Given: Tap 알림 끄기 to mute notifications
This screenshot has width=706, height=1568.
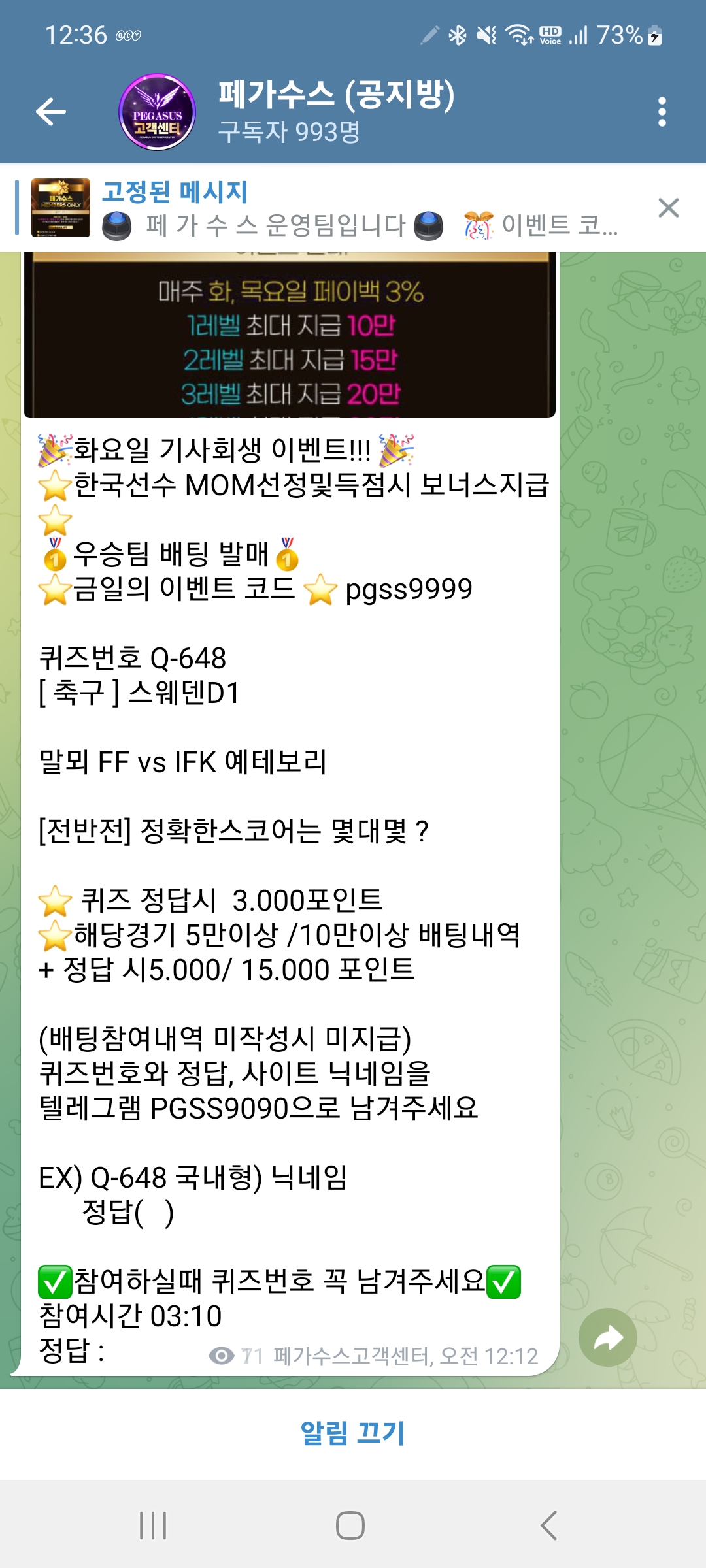Looking at the screenshot, I should click(353, 1433).
